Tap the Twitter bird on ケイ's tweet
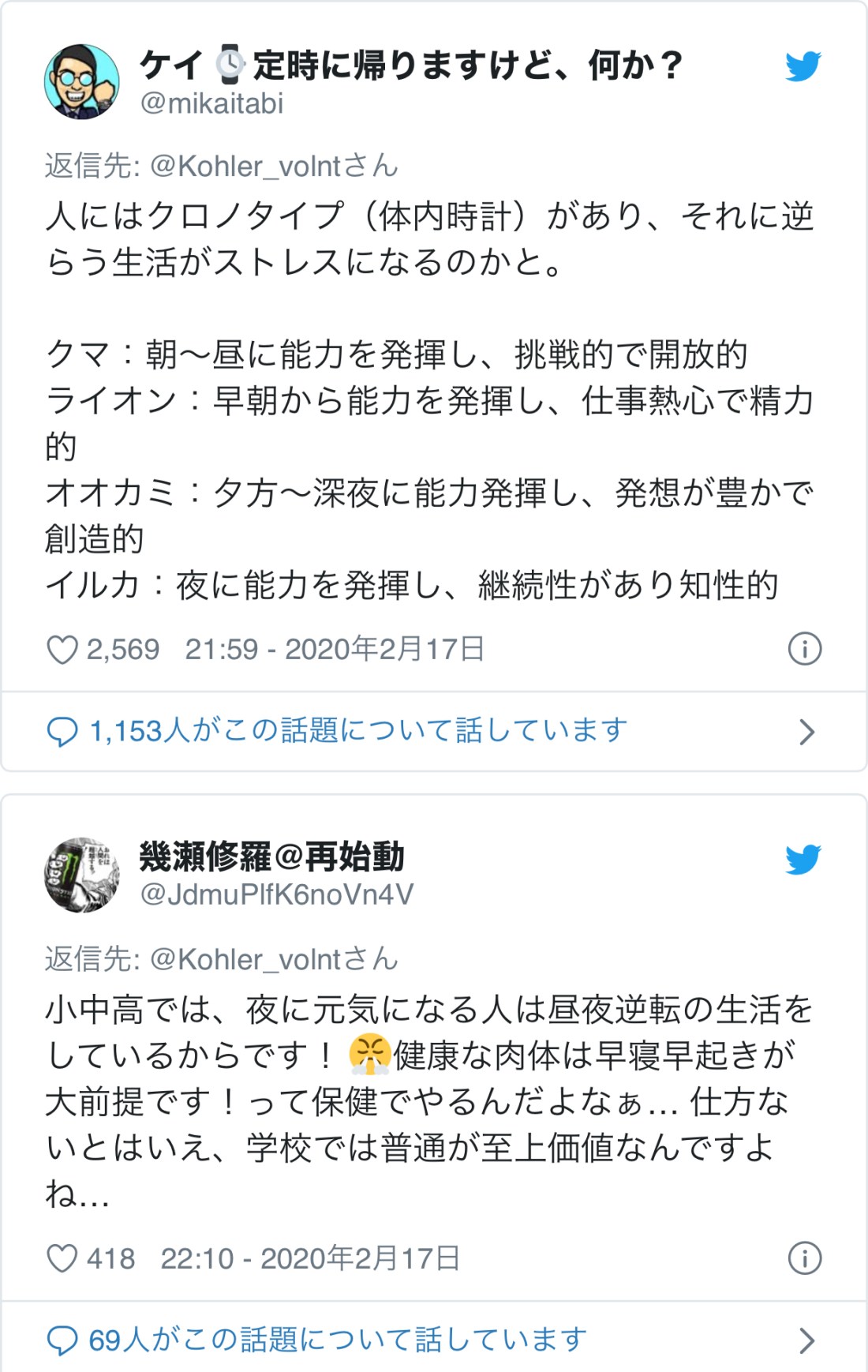Image resolution: width=868 pixels, height=1372 pixels. [803, 67]
